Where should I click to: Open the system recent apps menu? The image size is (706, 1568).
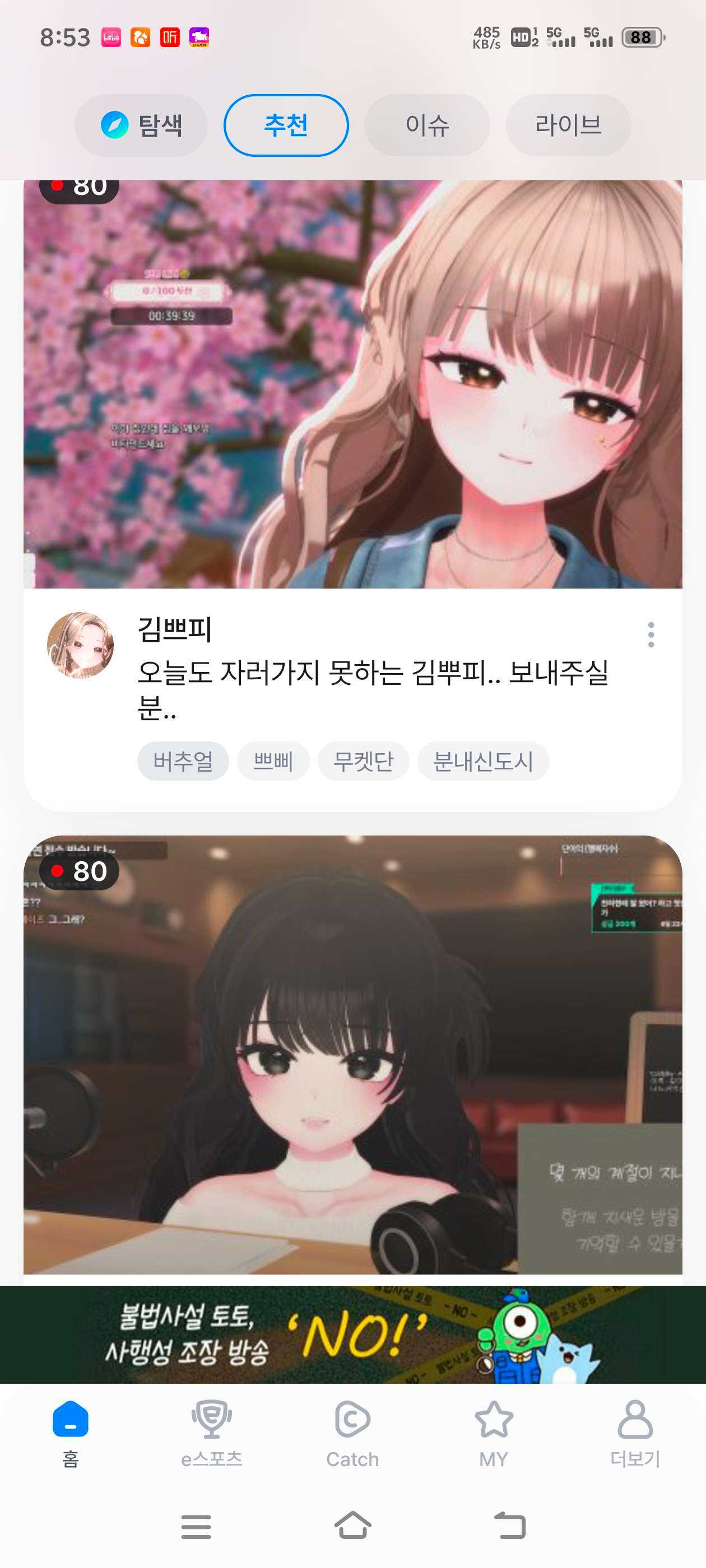pos(196,1526)
